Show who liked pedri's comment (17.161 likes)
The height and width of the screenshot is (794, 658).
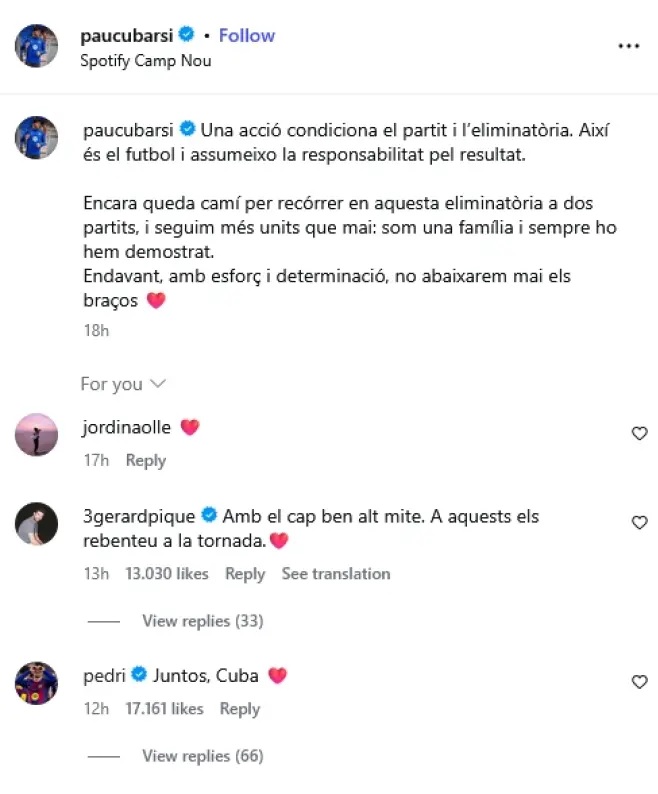click(163, 709)
